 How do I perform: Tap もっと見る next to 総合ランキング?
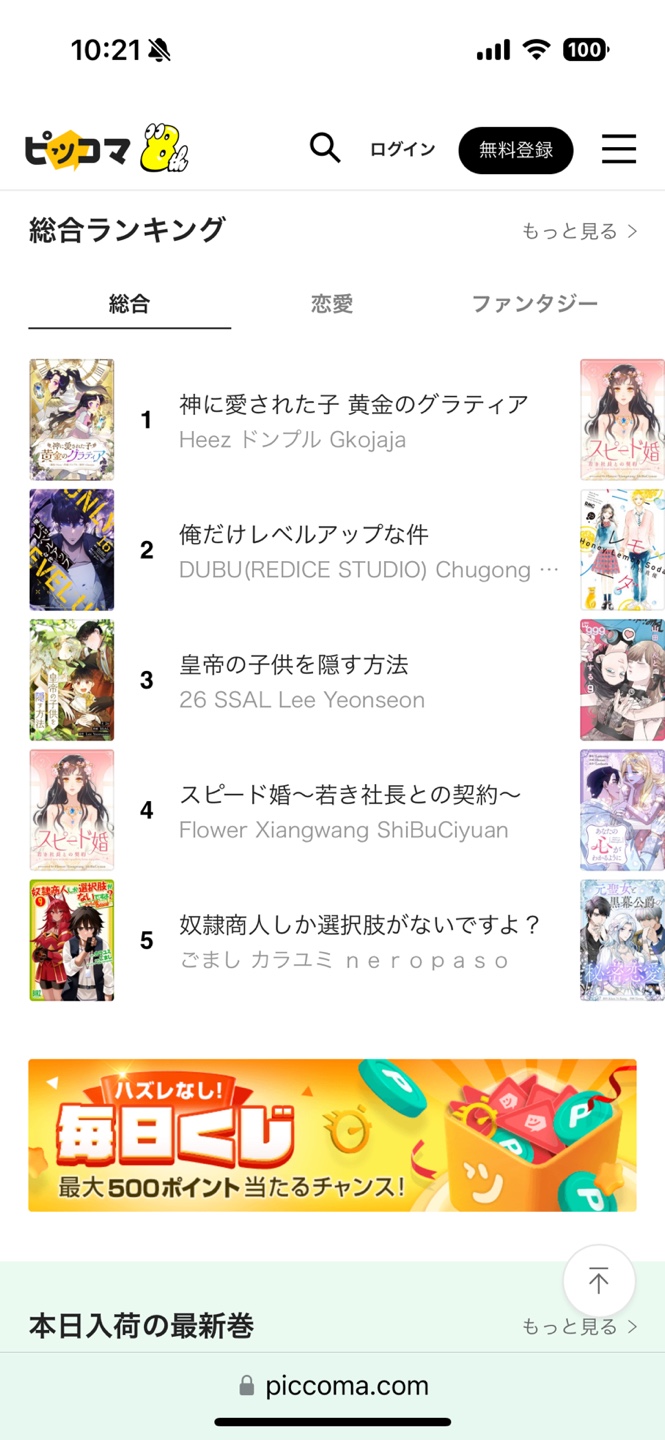579,232
